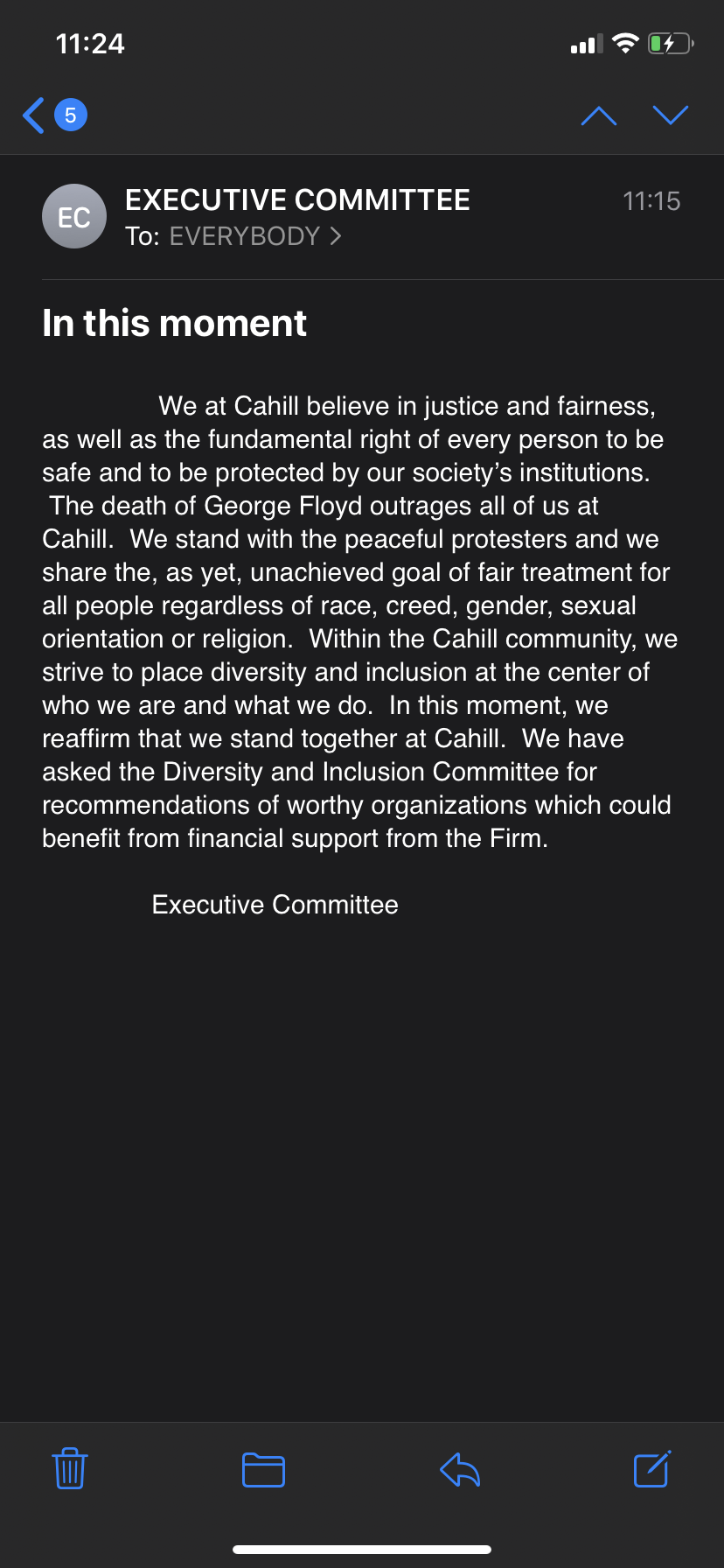This screenshot has width=724, height=1568.
Task: Expand the EVERYBODY recipient details
Action: tap(254, 236)
